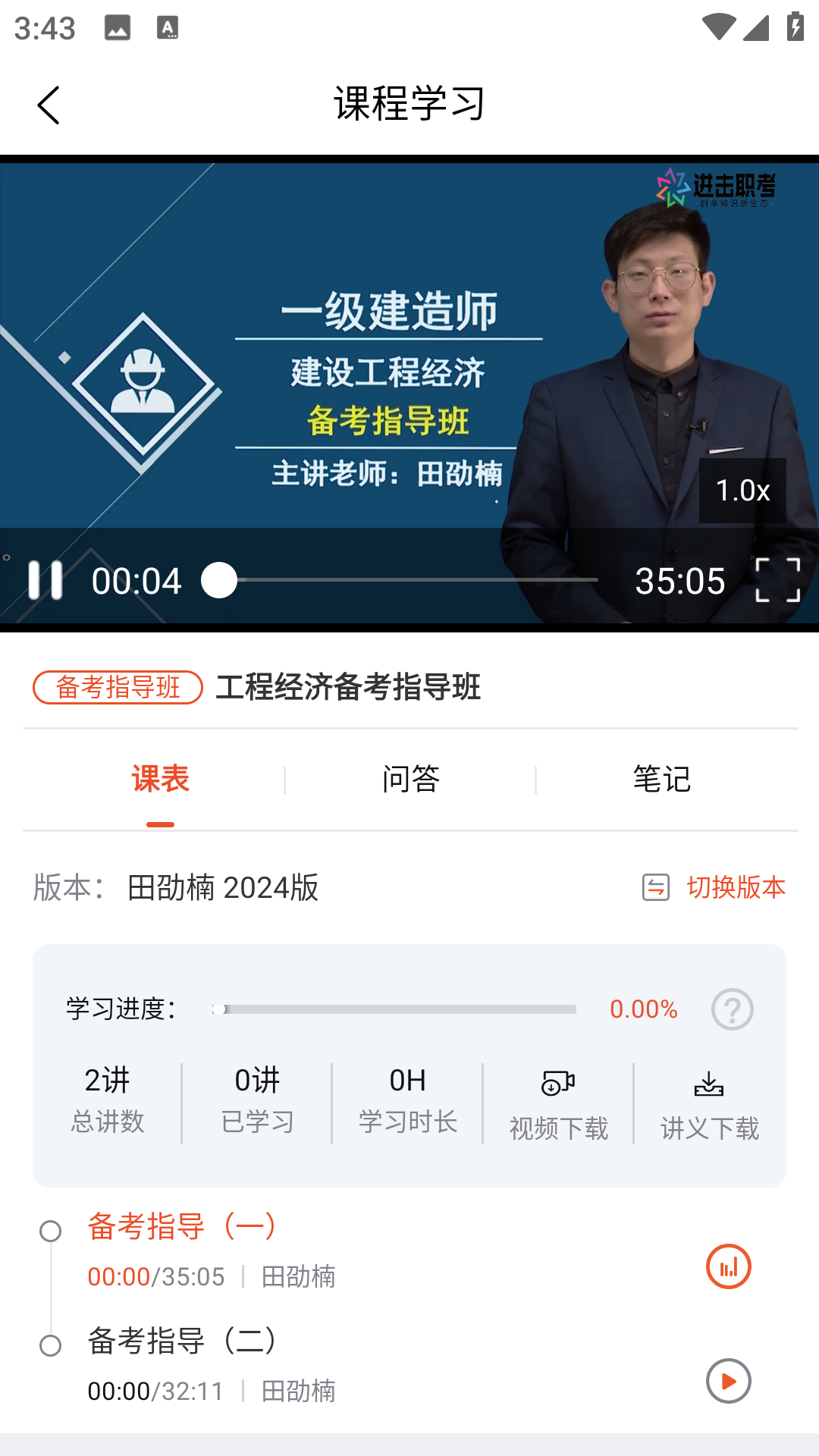Click the help question mark beside learning progress

click(730, 1009)
